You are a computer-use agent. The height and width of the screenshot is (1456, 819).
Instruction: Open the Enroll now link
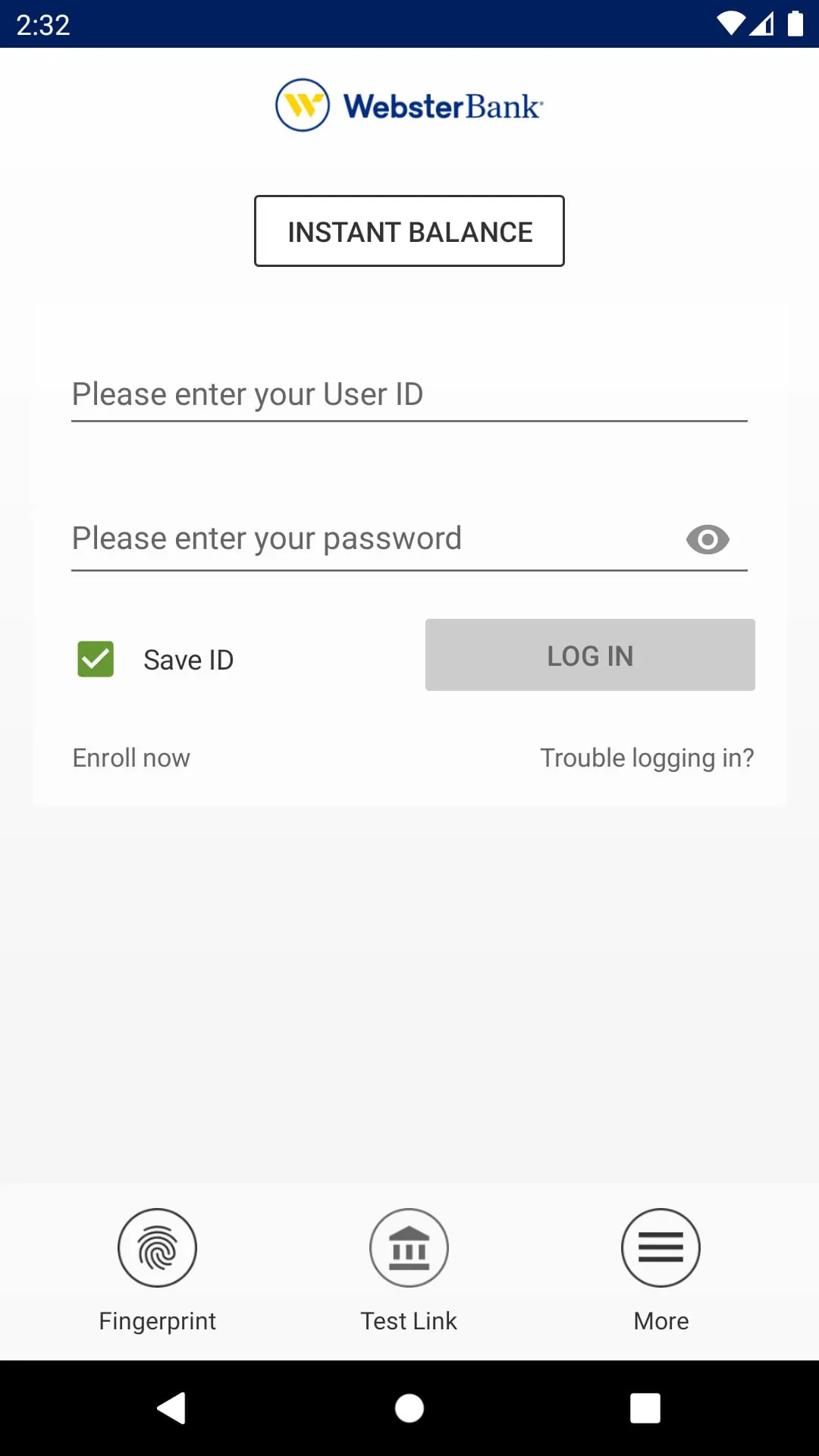point(131,758)
